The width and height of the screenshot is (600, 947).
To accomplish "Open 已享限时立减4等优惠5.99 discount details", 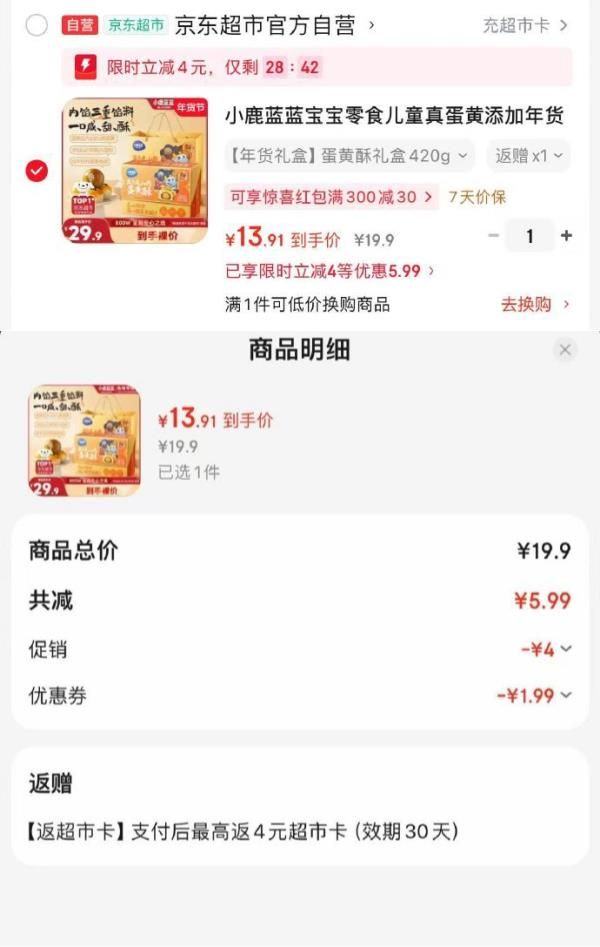I will pos(330,271).
